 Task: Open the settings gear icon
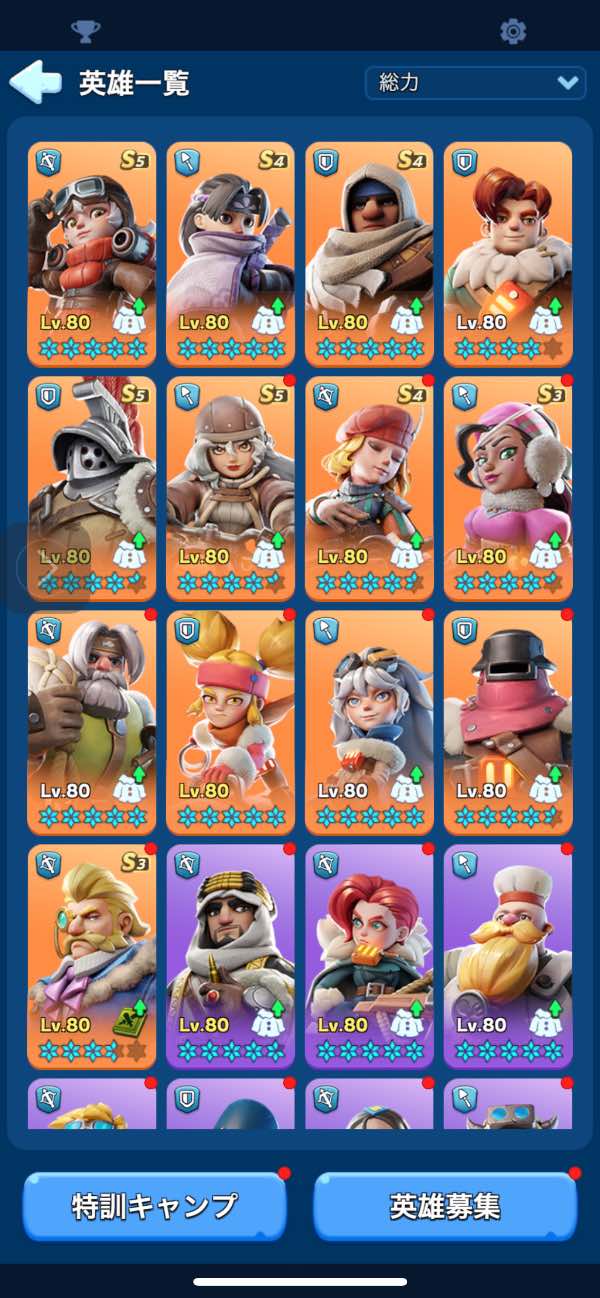[x=513, y=31]
